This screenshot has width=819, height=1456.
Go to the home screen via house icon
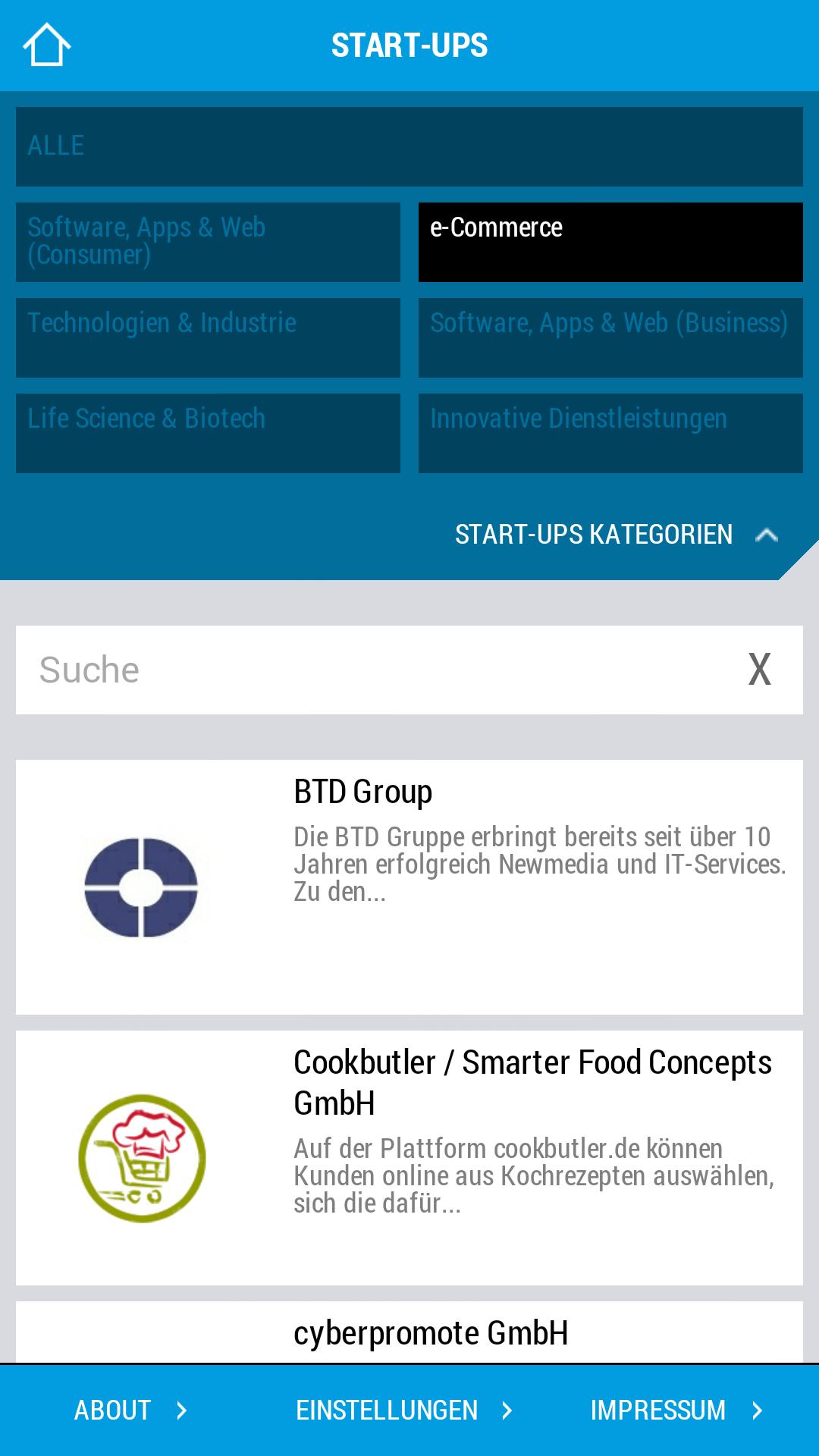tap(47, 45)
